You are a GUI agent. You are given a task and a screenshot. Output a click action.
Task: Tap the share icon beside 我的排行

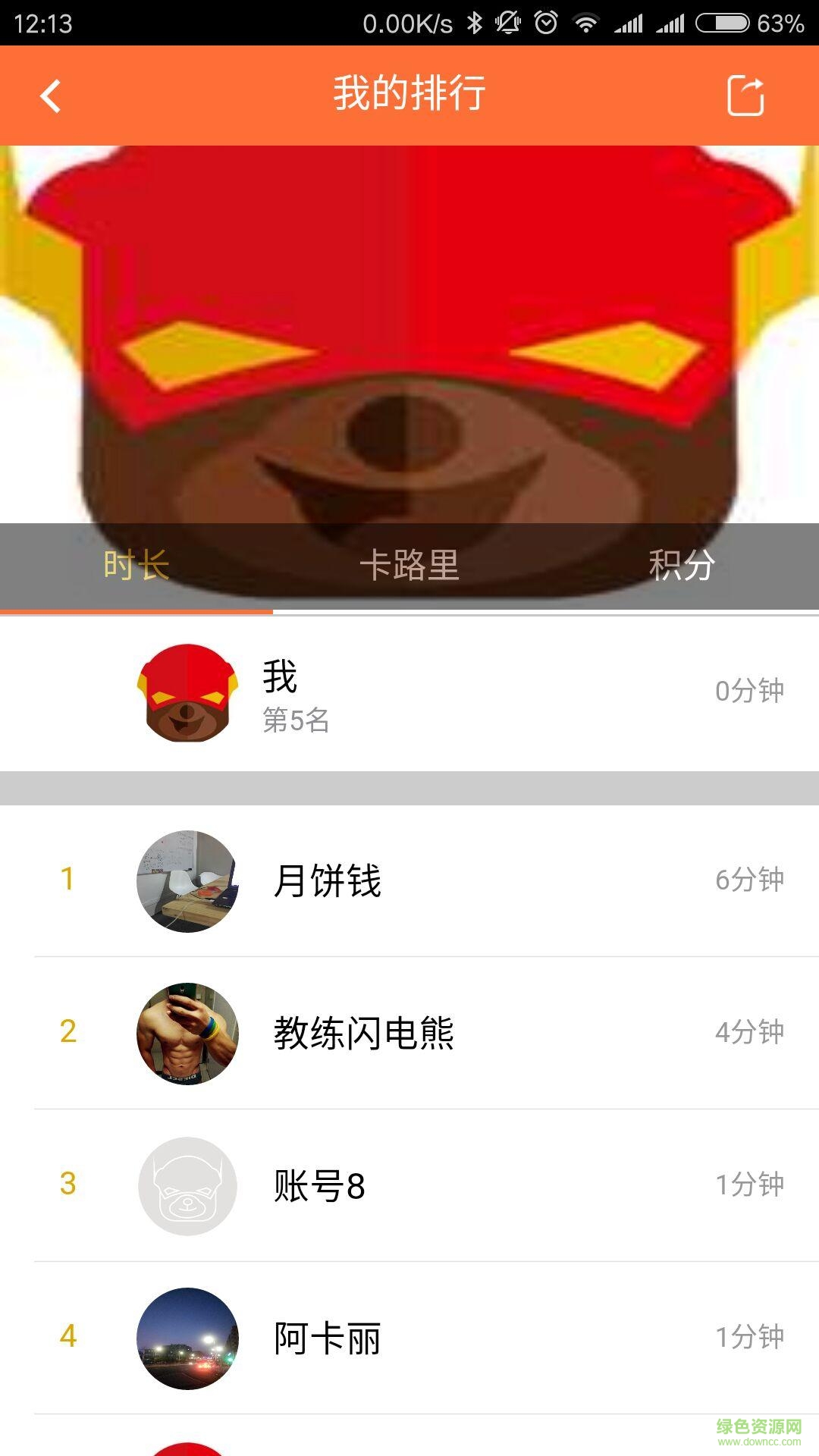click(746, 96)
